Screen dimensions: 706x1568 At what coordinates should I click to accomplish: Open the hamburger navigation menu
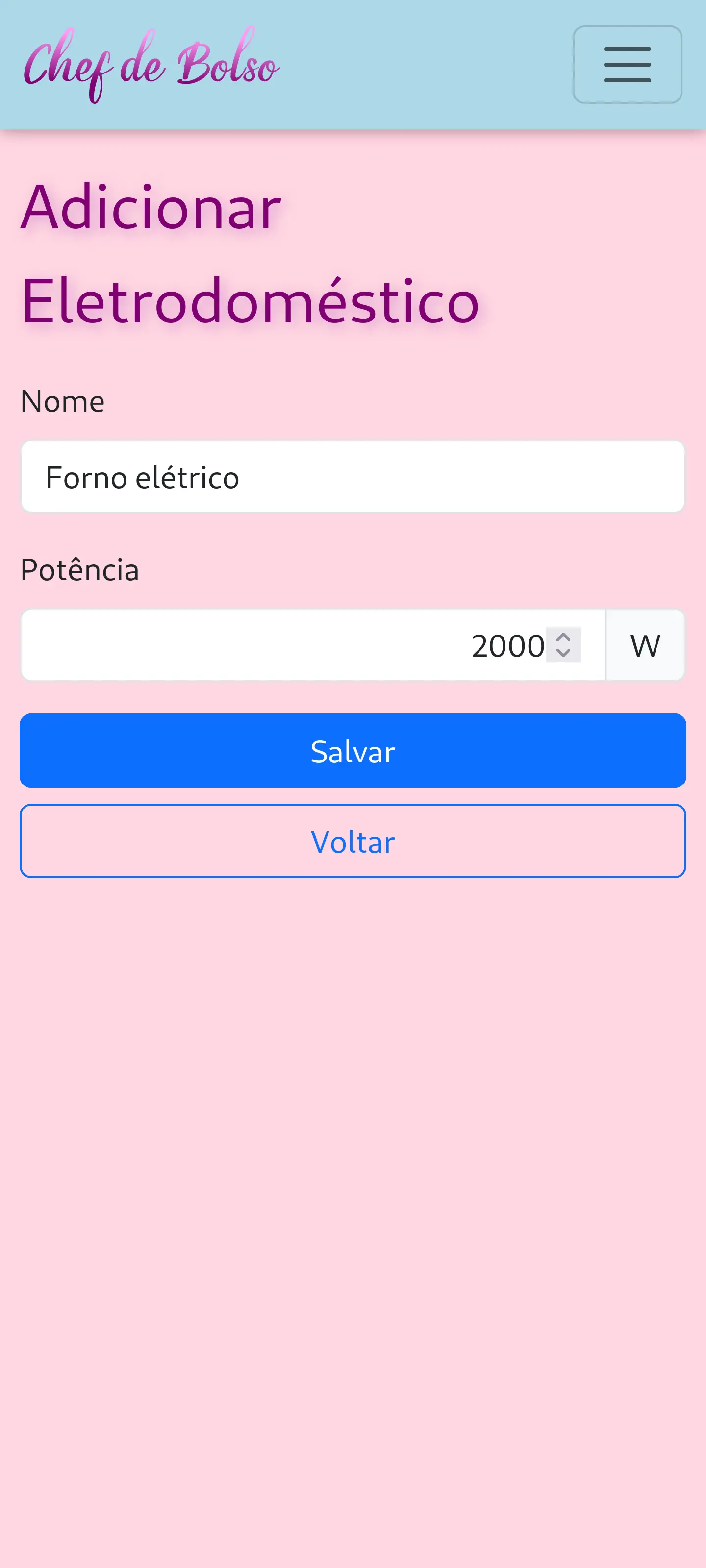(627, 65)
